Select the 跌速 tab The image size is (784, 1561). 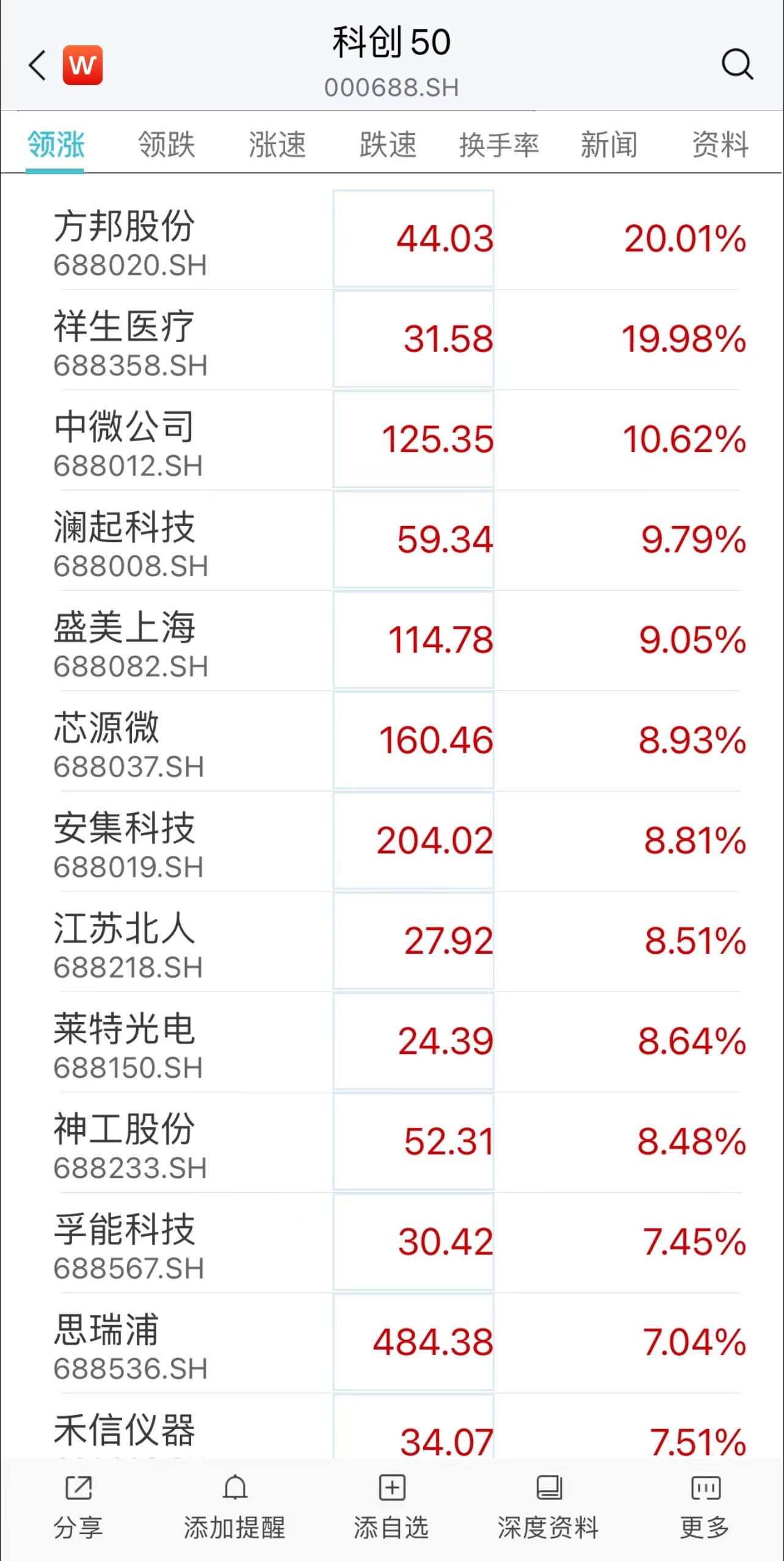point(388,145)
